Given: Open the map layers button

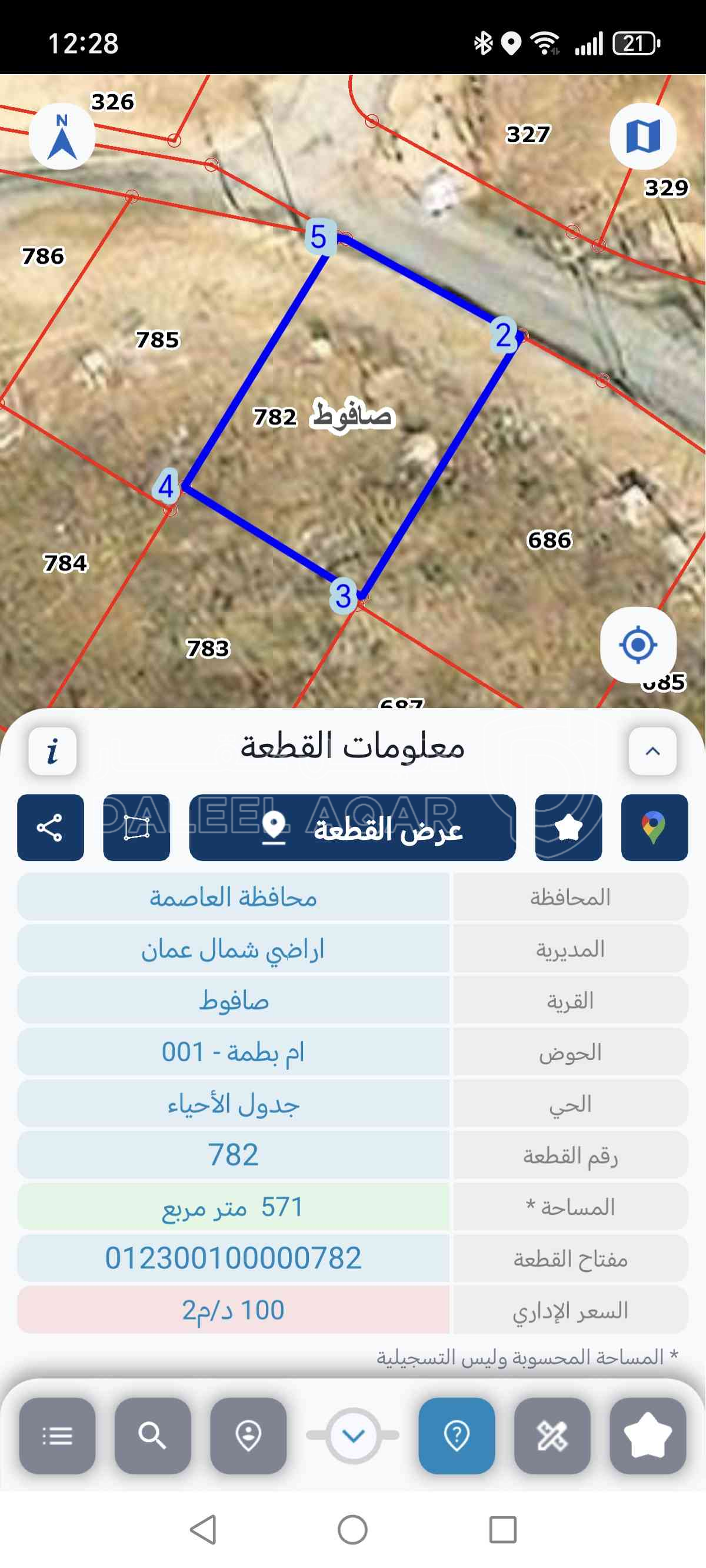Looking at the screenshot, I should 642,137.
